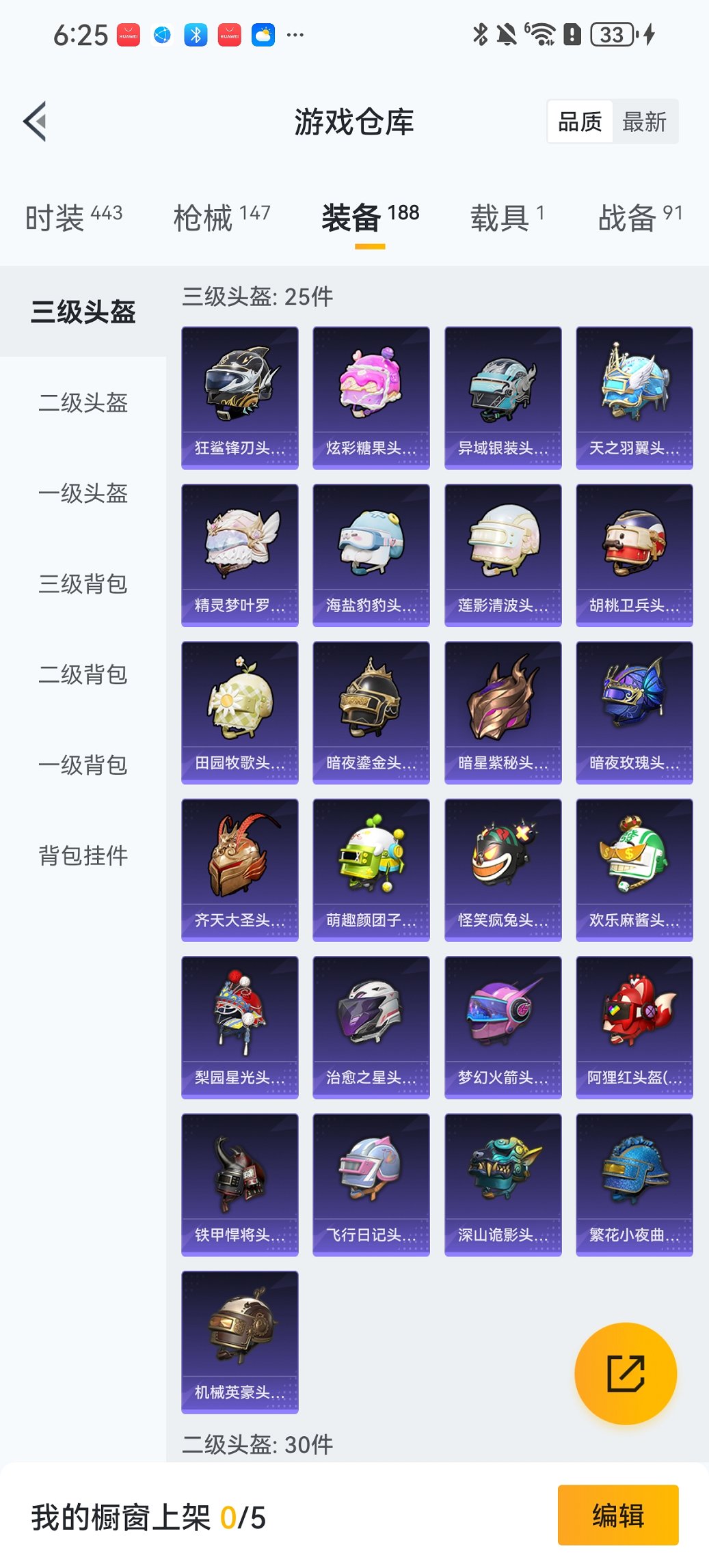Enable 品质 sorting mode
The width and height of the screenshot is (709, 1568).
tap(580, 121)
